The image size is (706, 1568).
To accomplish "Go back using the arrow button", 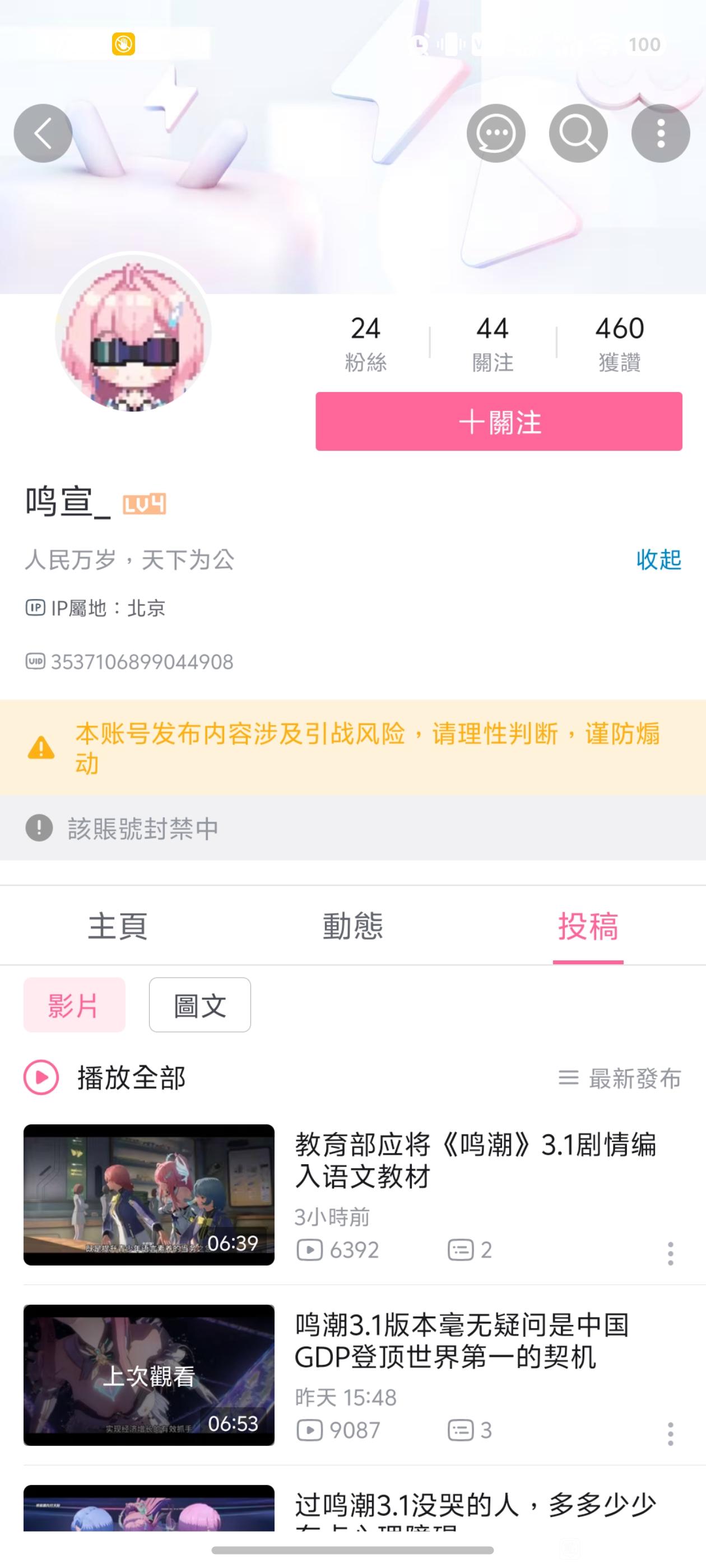I will point(43,133).
